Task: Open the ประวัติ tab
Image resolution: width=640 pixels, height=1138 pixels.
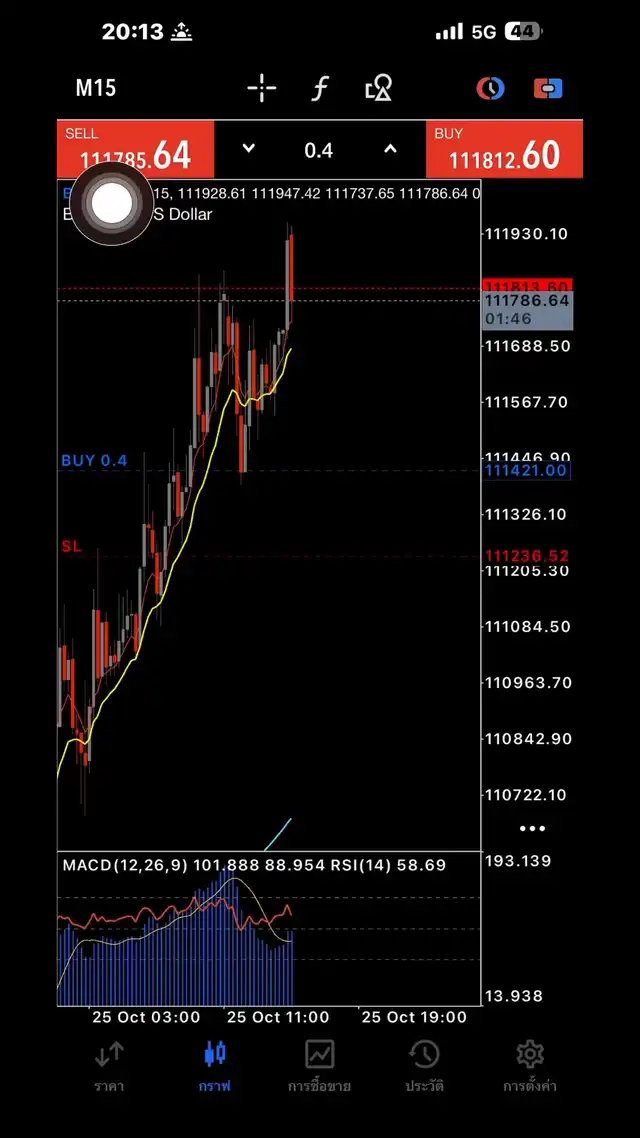Action: [x=424, y=1064]
